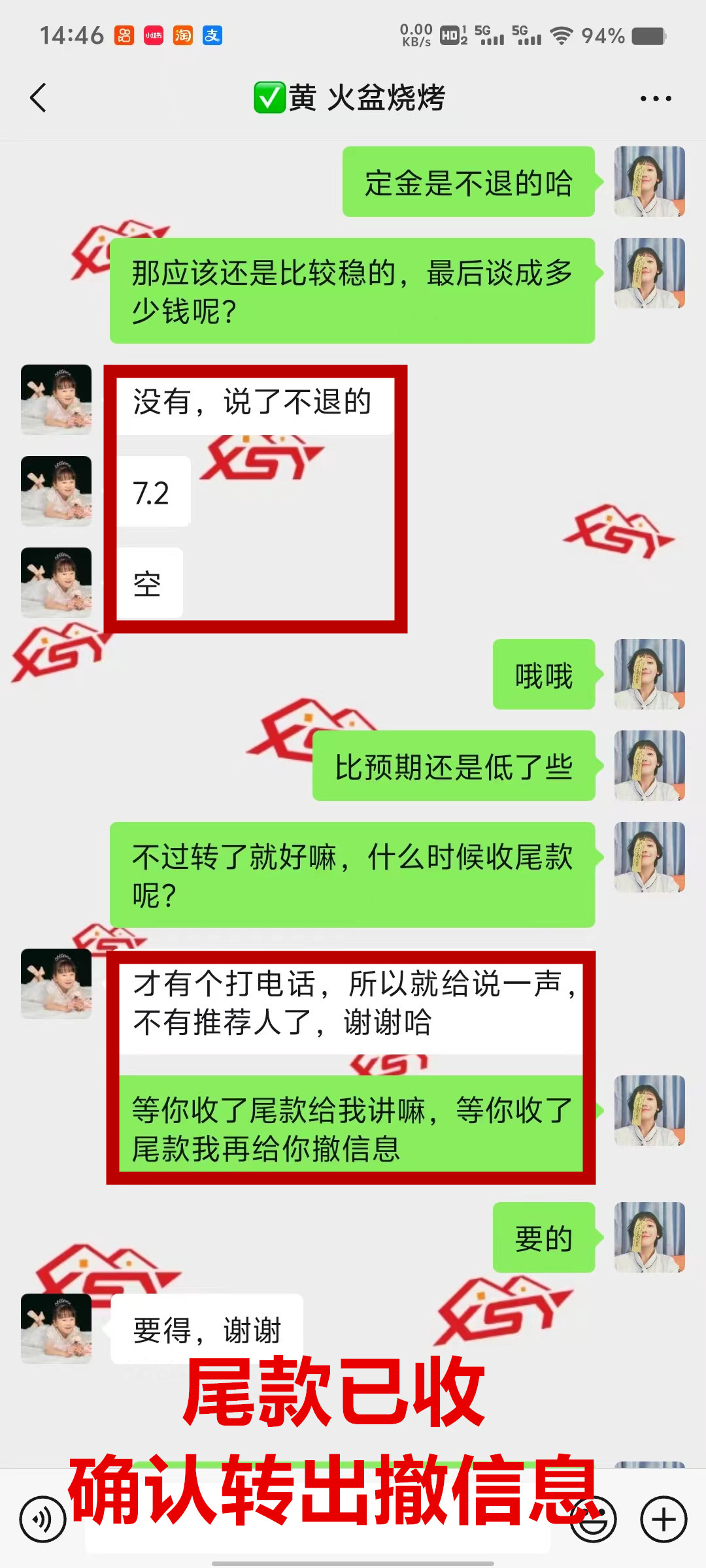Image resolution: width=706 pixels, height=1568 pixels.
Task: Tap my avatar beside the "哦哦" message
Action: coord(650,674)
